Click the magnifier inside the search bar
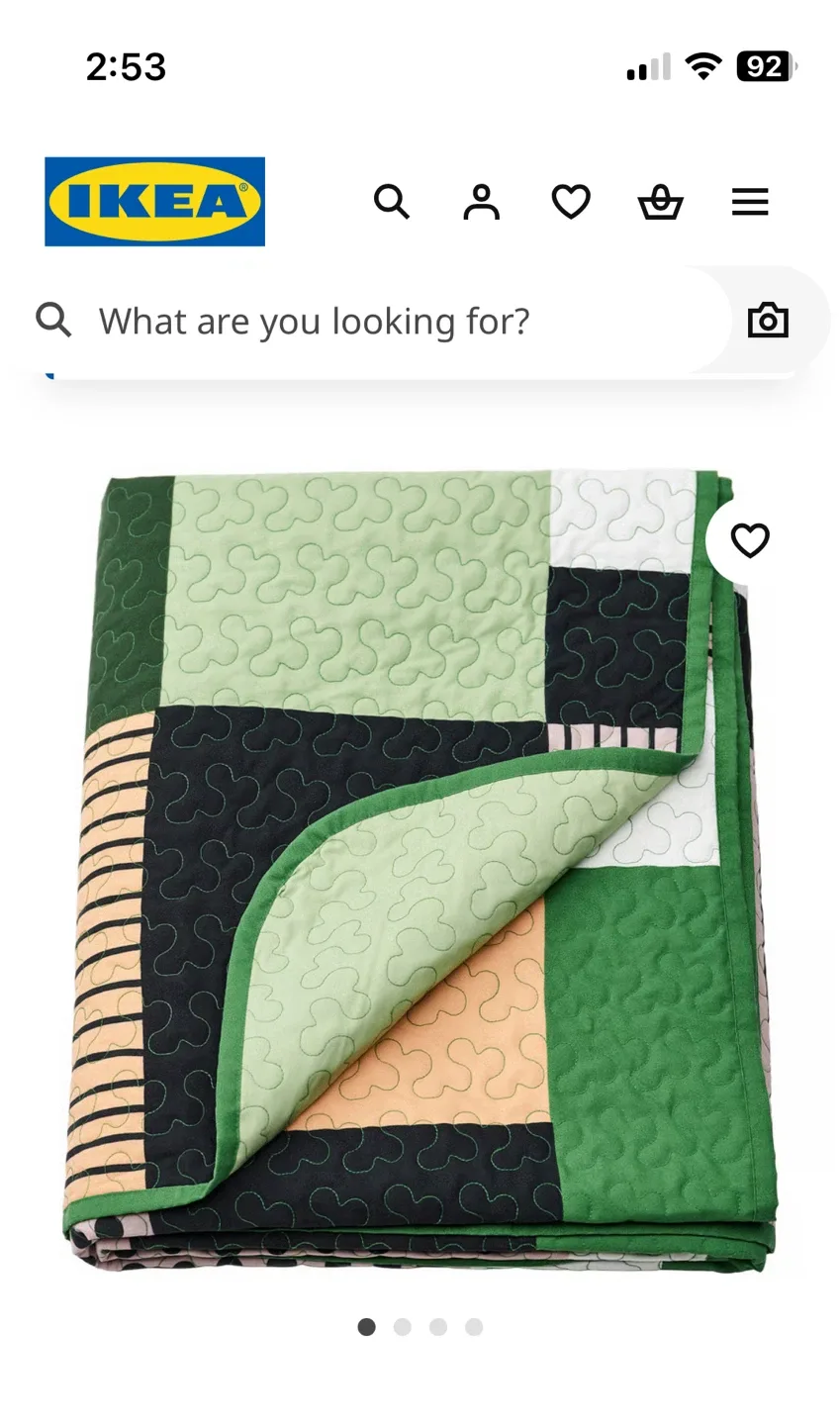Screen dimensions: 840x1425 [x=54, y=320]
